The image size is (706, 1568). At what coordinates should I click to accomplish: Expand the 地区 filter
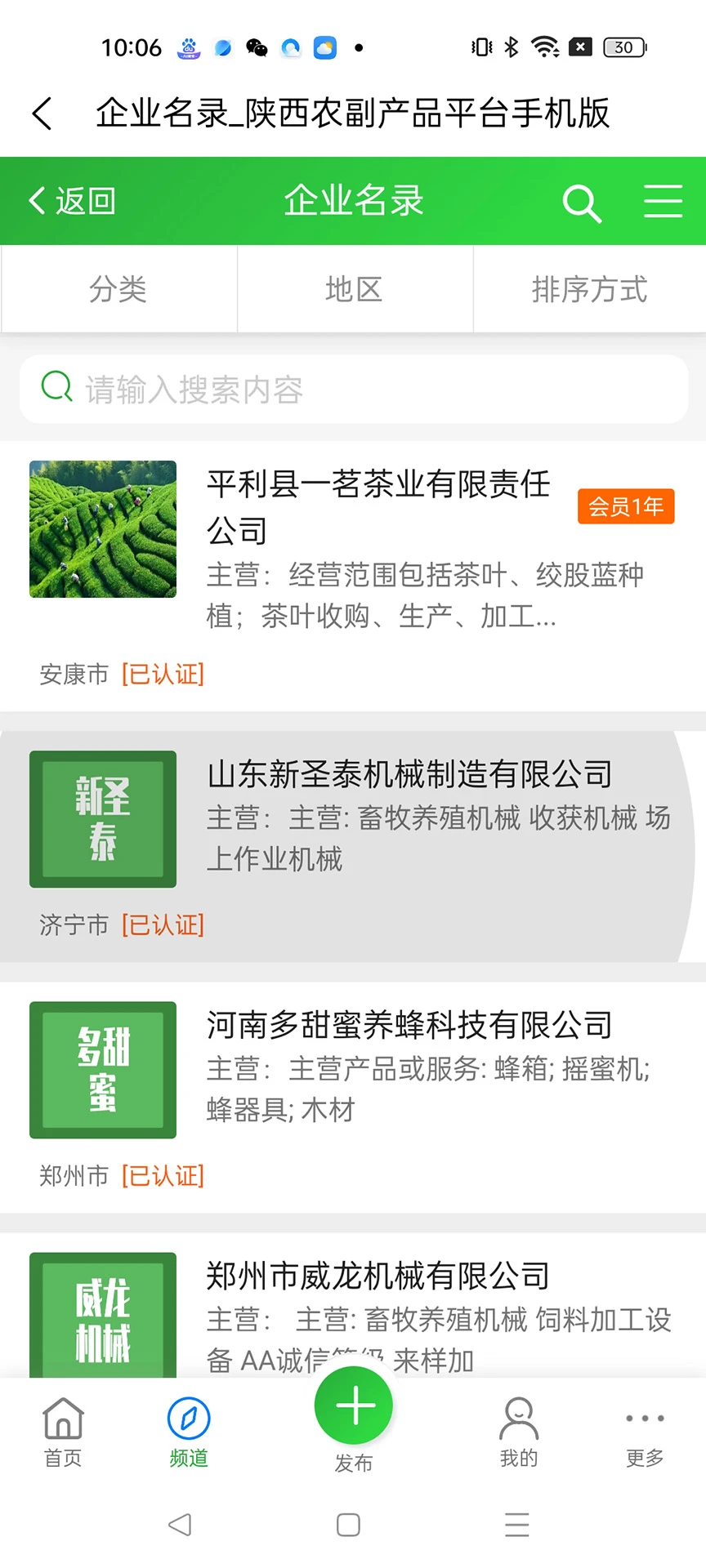point(354,289)
